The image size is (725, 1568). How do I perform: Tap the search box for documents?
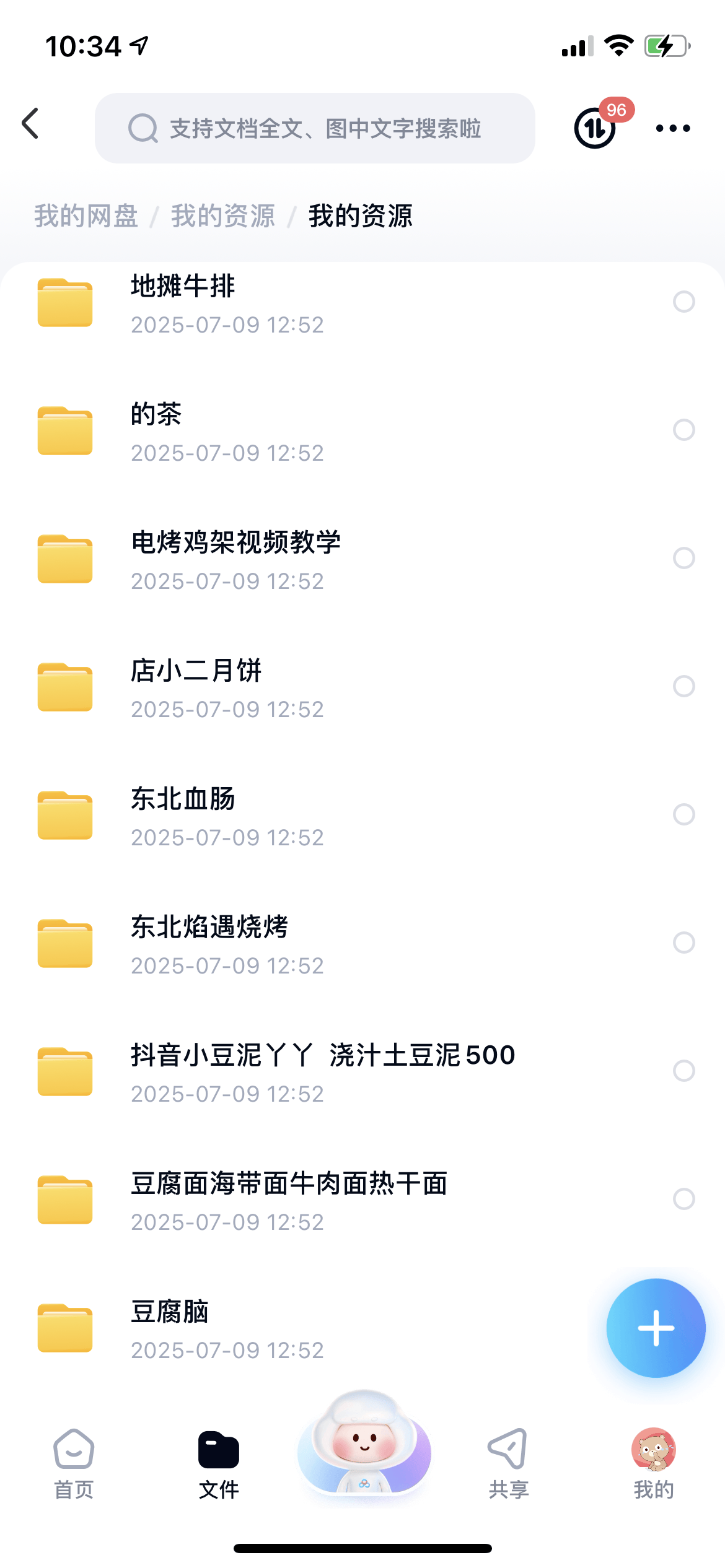[x=315, y=128]
